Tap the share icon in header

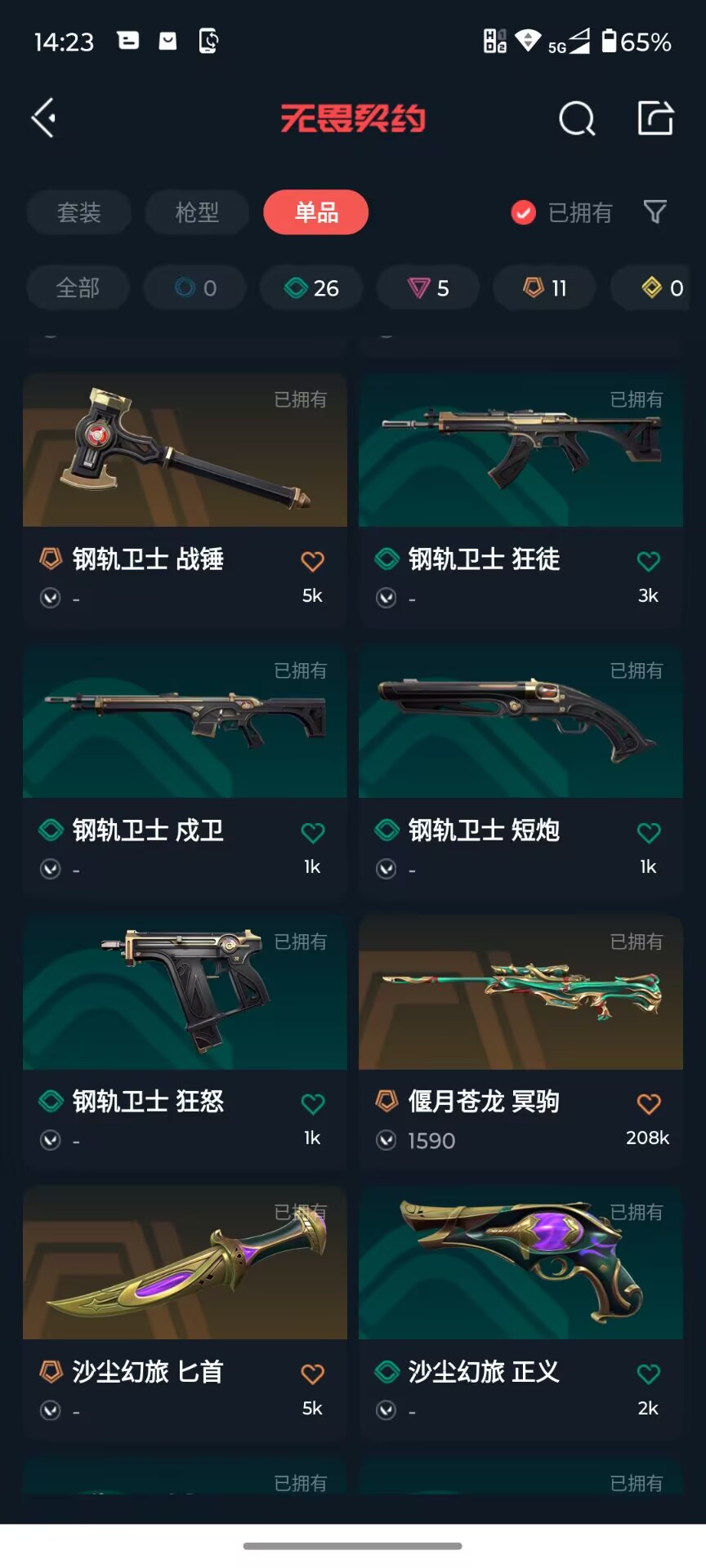(x=655, y=118)
